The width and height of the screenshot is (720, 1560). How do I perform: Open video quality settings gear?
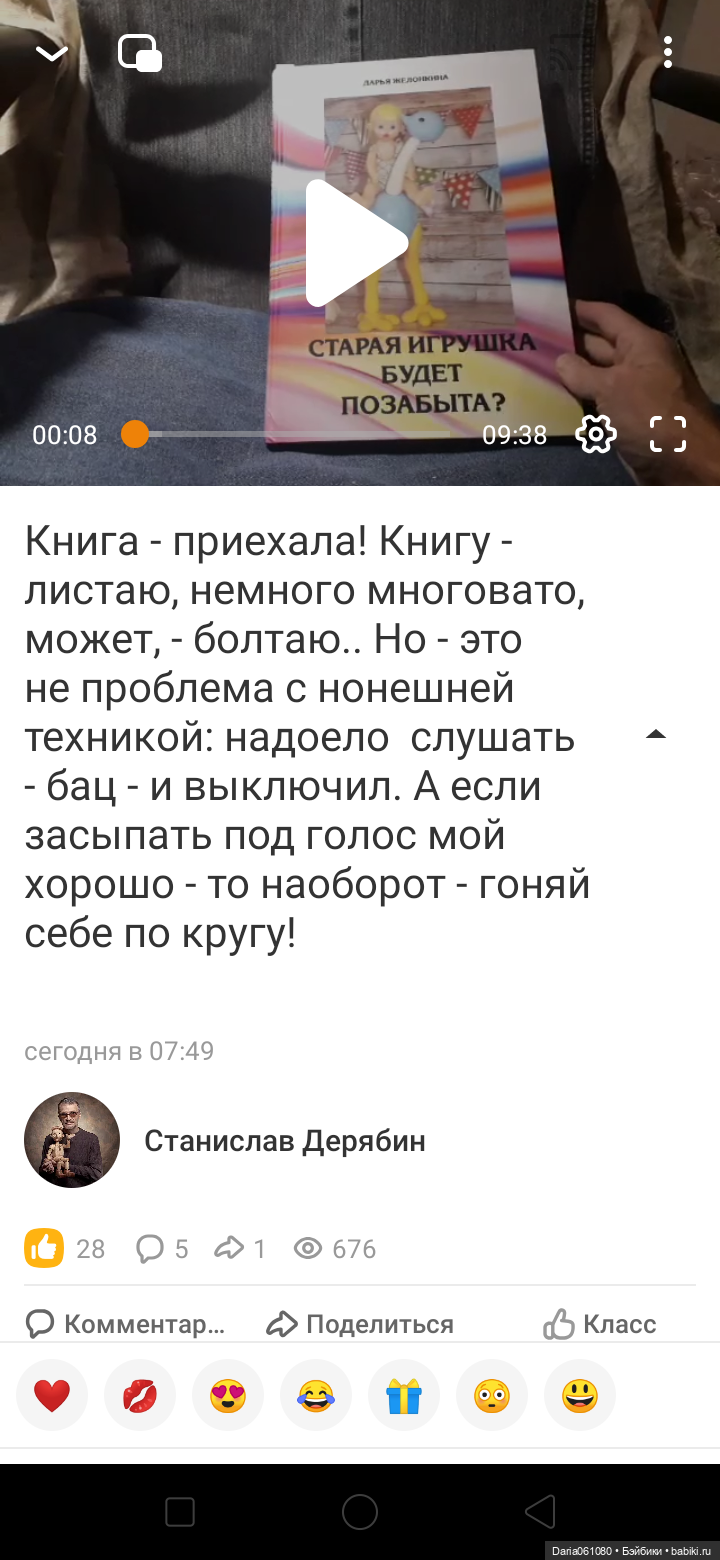pos(596,434)
